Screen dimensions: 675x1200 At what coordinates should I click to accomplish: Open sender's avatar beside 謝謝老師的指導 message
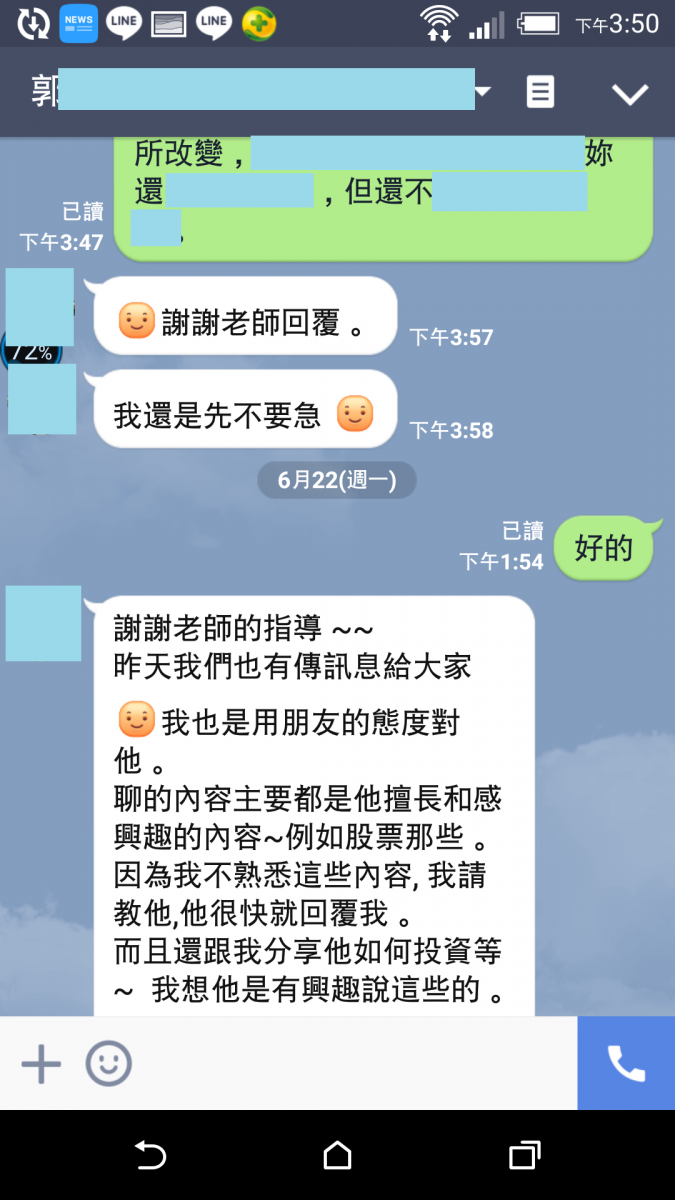click(x=43, y=623)
